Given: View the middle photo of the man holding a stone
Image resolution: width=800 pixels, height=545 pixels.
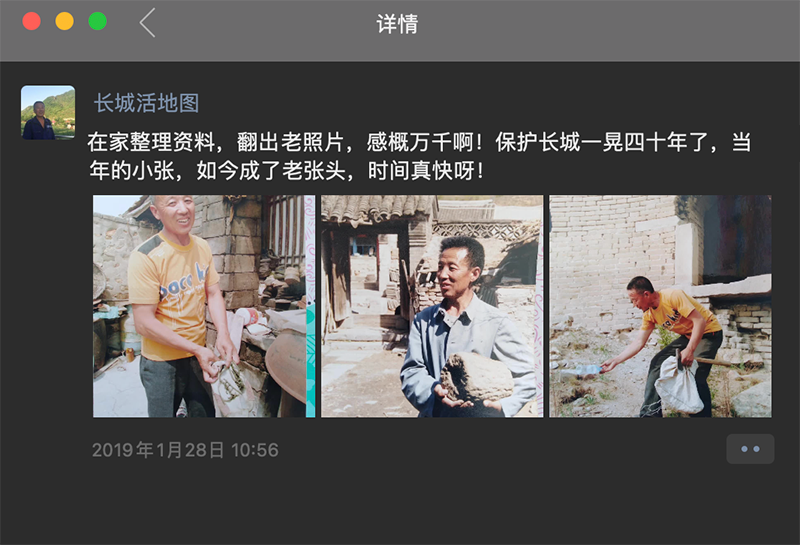Looking at the screenshot, I should point(432,306).
